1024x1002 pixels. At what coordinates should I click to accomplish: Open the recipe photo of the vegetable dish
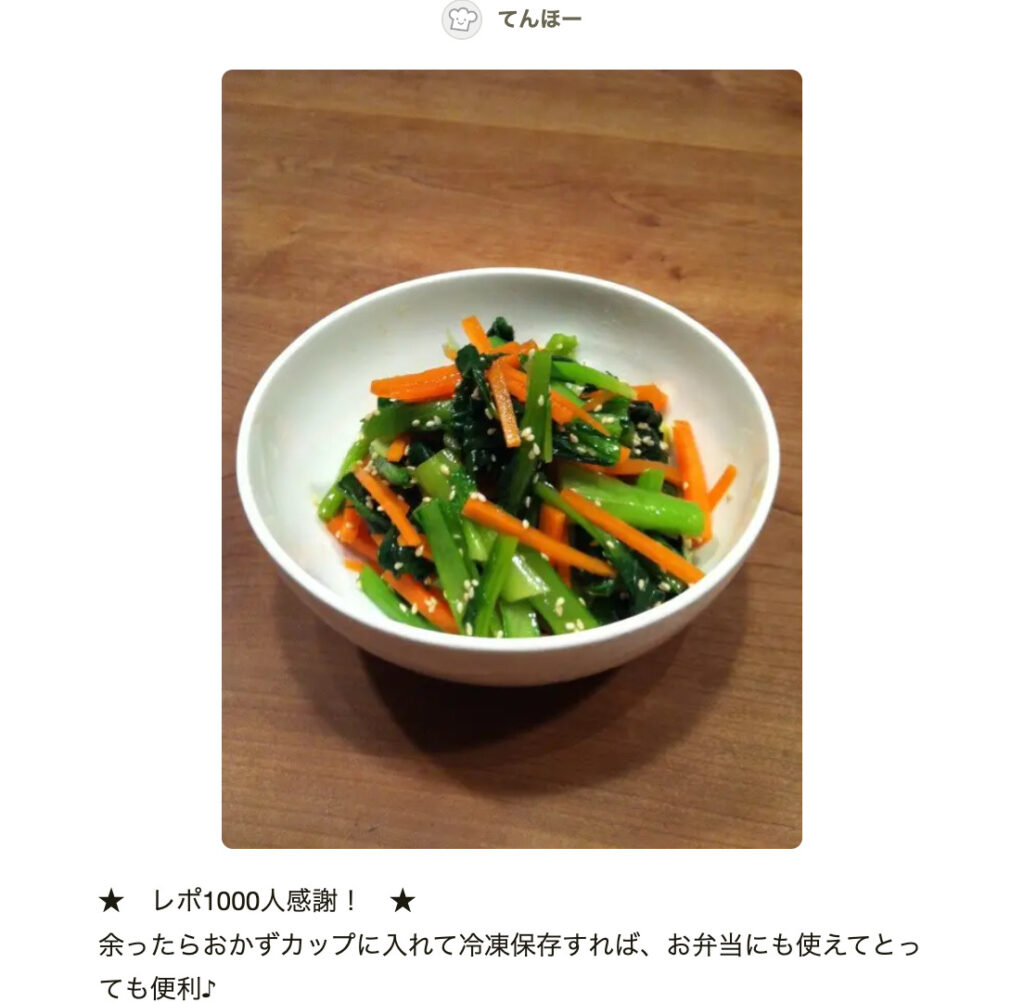[x=511, y=459]
